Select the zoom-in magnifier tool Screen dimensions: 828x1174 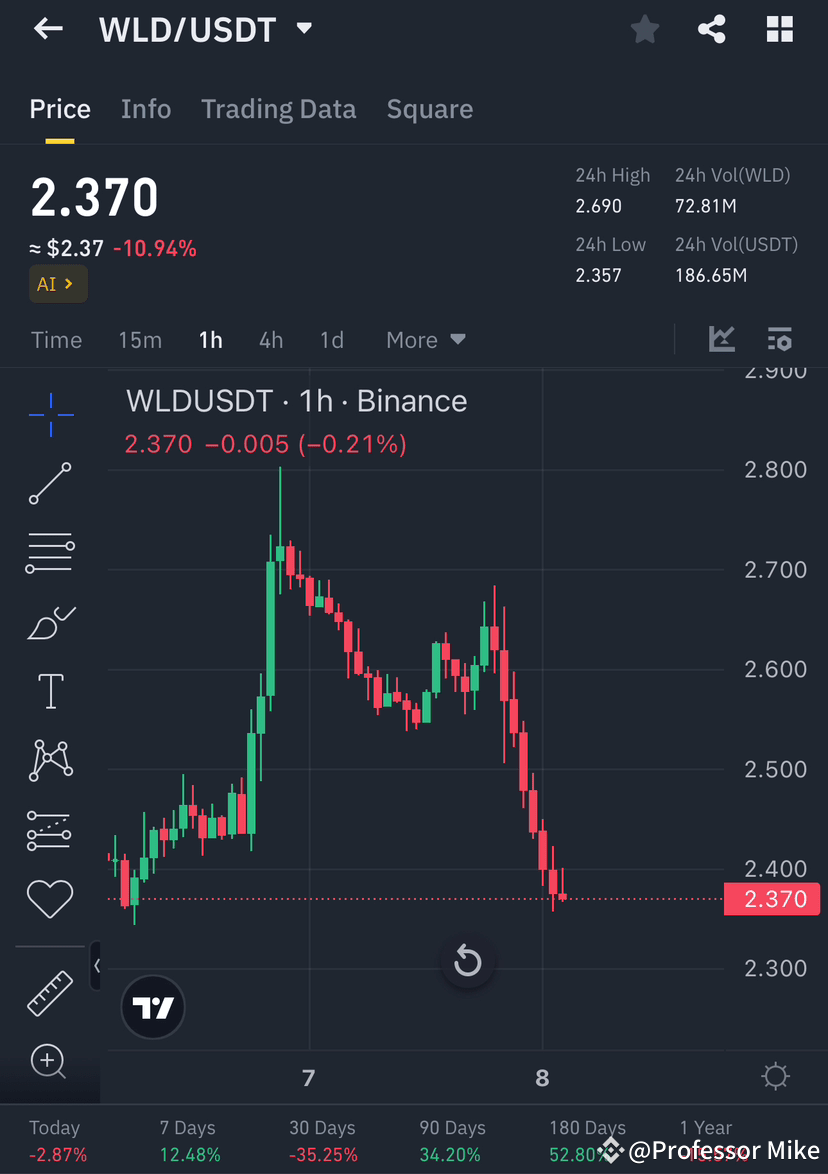click(x=50, y=1062)
